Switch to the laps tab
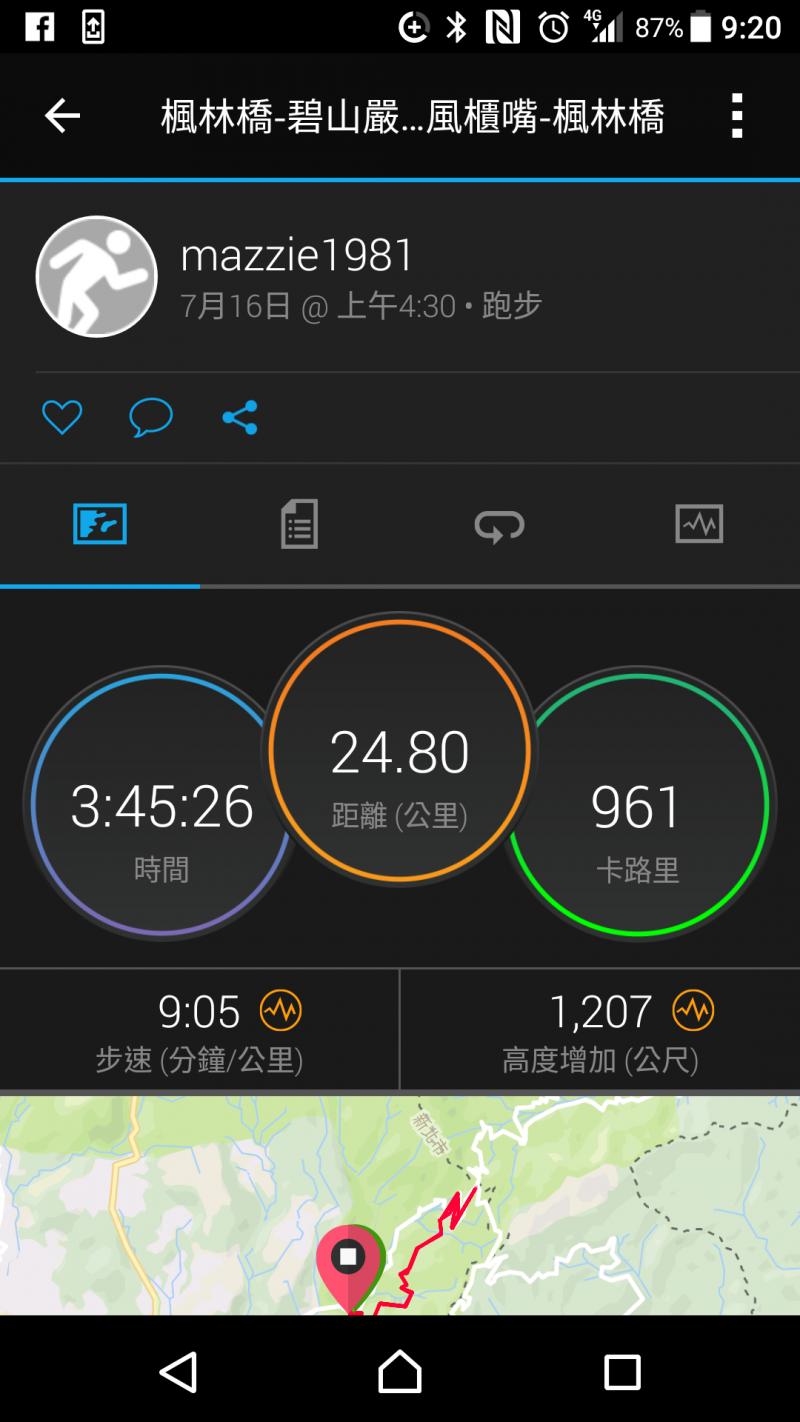The image size is (800, 1422). click(x=499, y=524)
